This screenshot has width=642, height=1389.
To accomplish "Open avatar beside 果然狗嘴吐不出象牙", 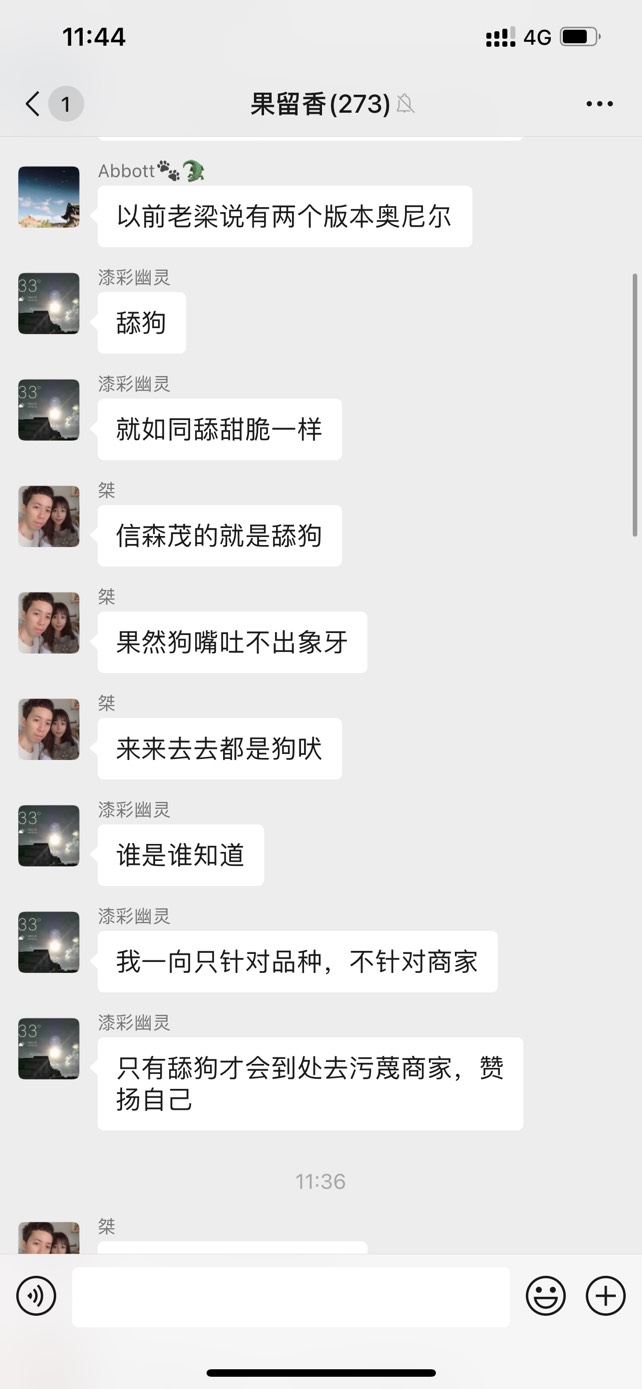I will pos(49,623).
